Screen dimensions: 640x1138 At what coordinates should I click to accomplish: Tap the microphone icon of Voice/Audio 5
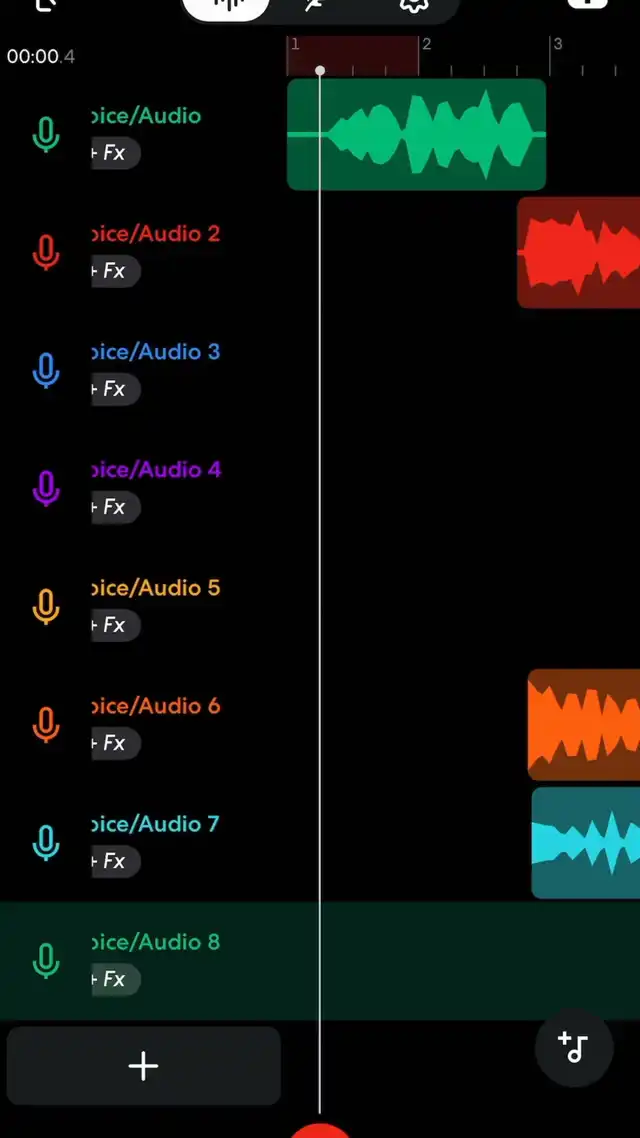[x=46, y=607]
